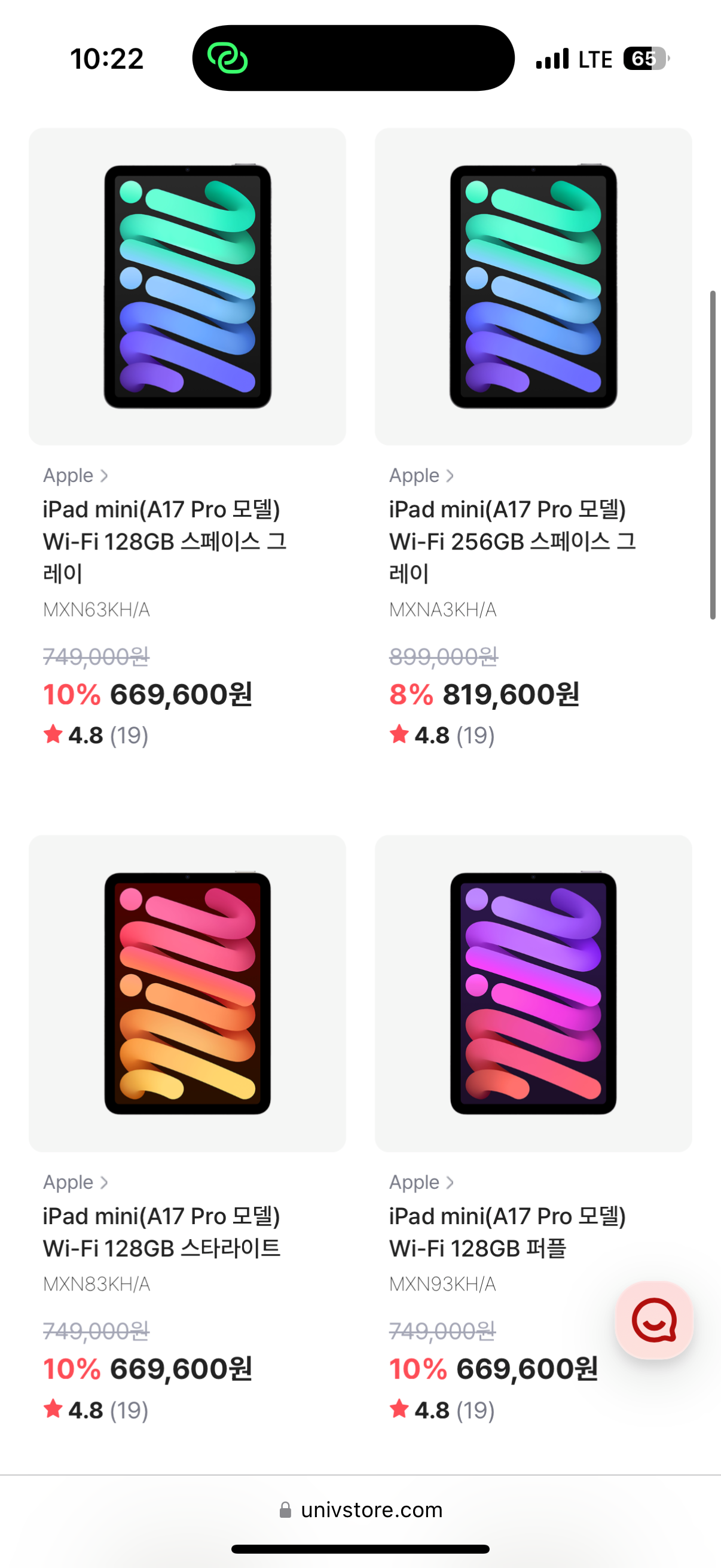Expand the Apple chevron above the 256GB model
The width and height of the screenshot is (721, 1568).
[450, 475]
